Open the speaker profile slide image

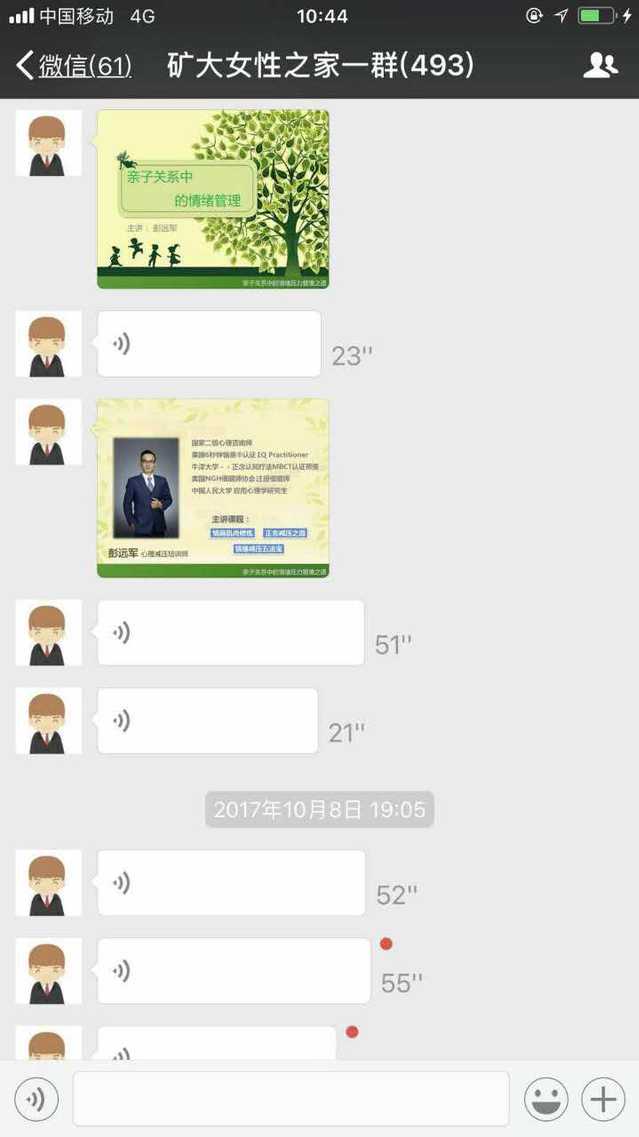click(x=213, y=488)
